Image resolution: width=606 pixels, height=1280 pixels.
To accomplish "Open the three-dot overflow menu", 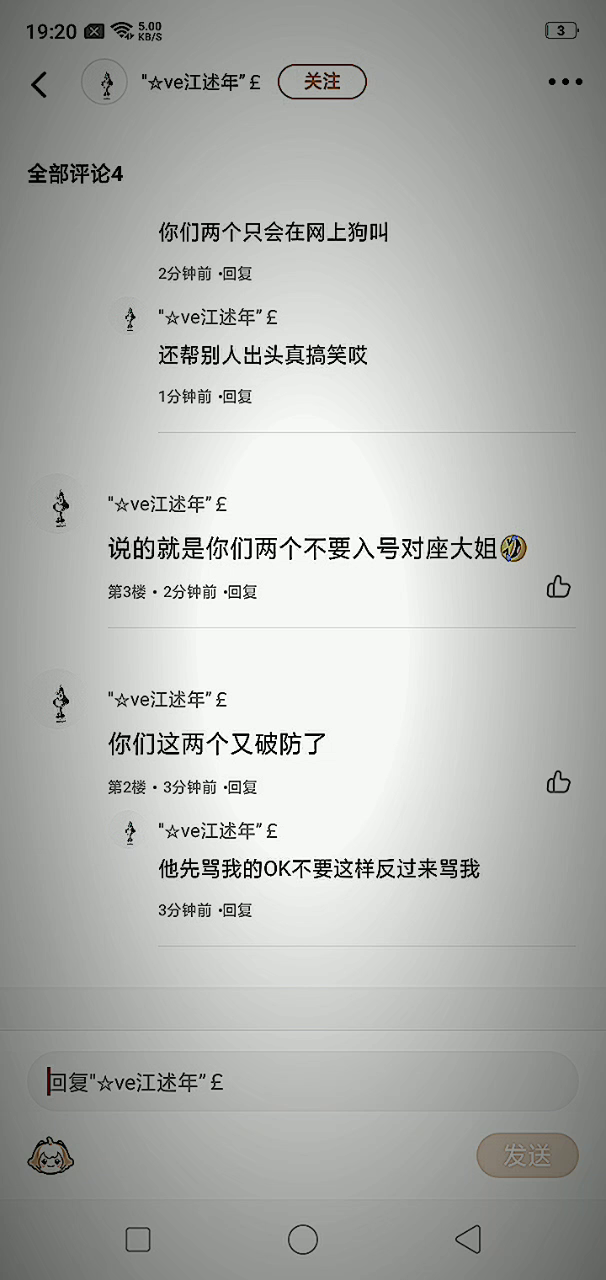I will tap(565, 83).
